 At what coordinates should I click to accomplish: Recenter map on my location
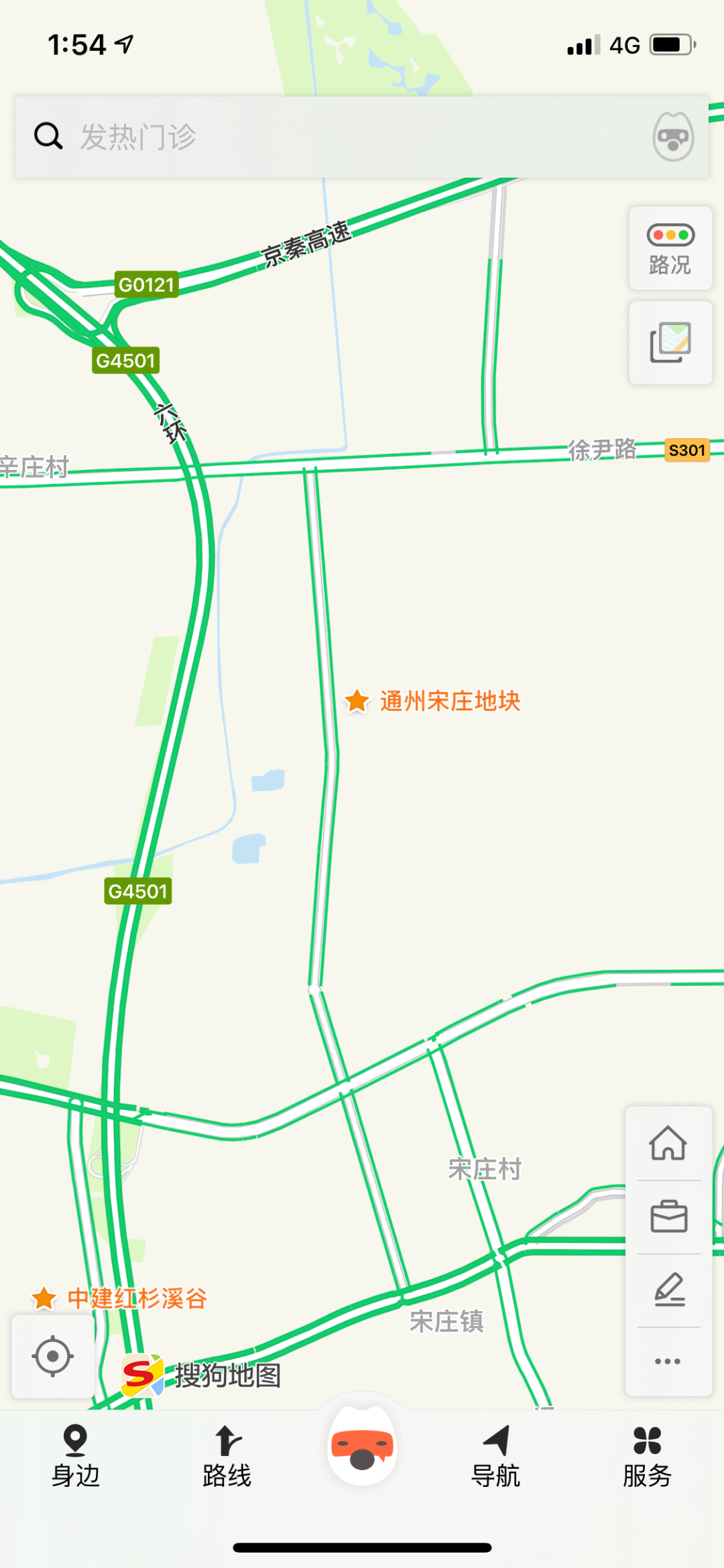52,1356
